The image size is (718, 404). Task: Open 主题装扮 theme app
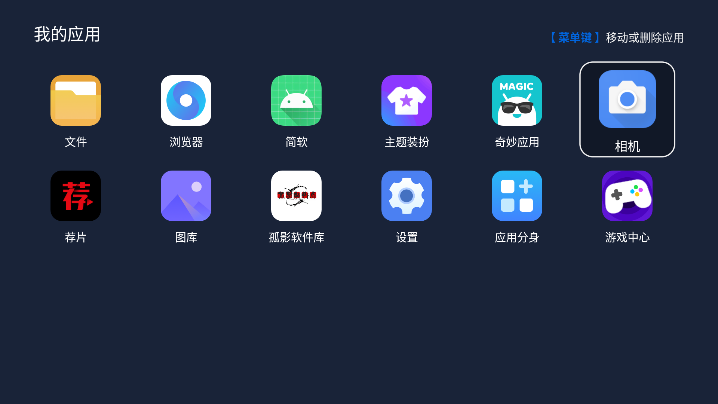tap(406, 101)
